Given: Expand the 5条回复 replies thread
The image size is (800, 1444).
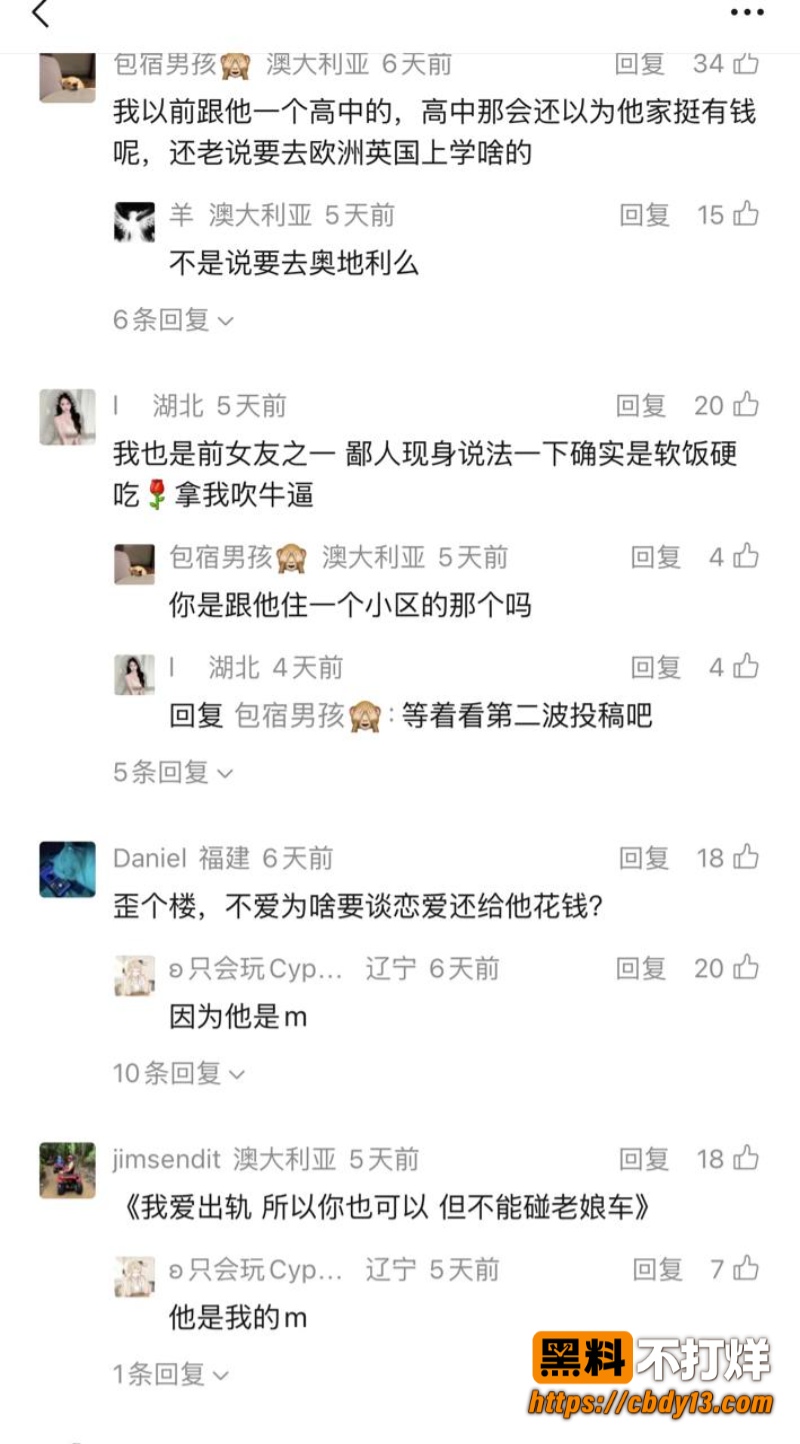Looking at the screenshot, I should 173,772.
